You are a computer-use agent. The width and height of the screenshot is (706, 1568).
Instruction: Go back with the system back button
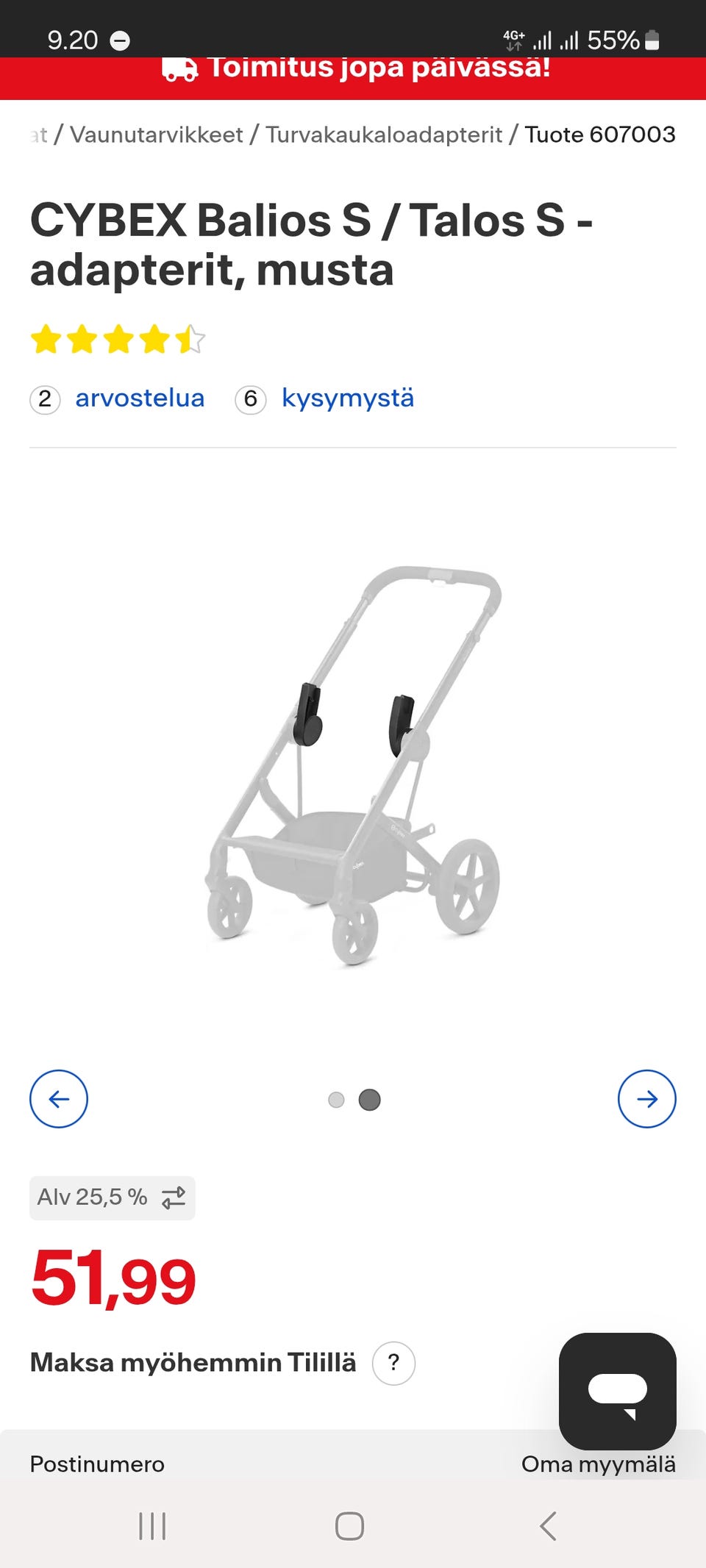pyautogui.click(x=548, y=1526)
